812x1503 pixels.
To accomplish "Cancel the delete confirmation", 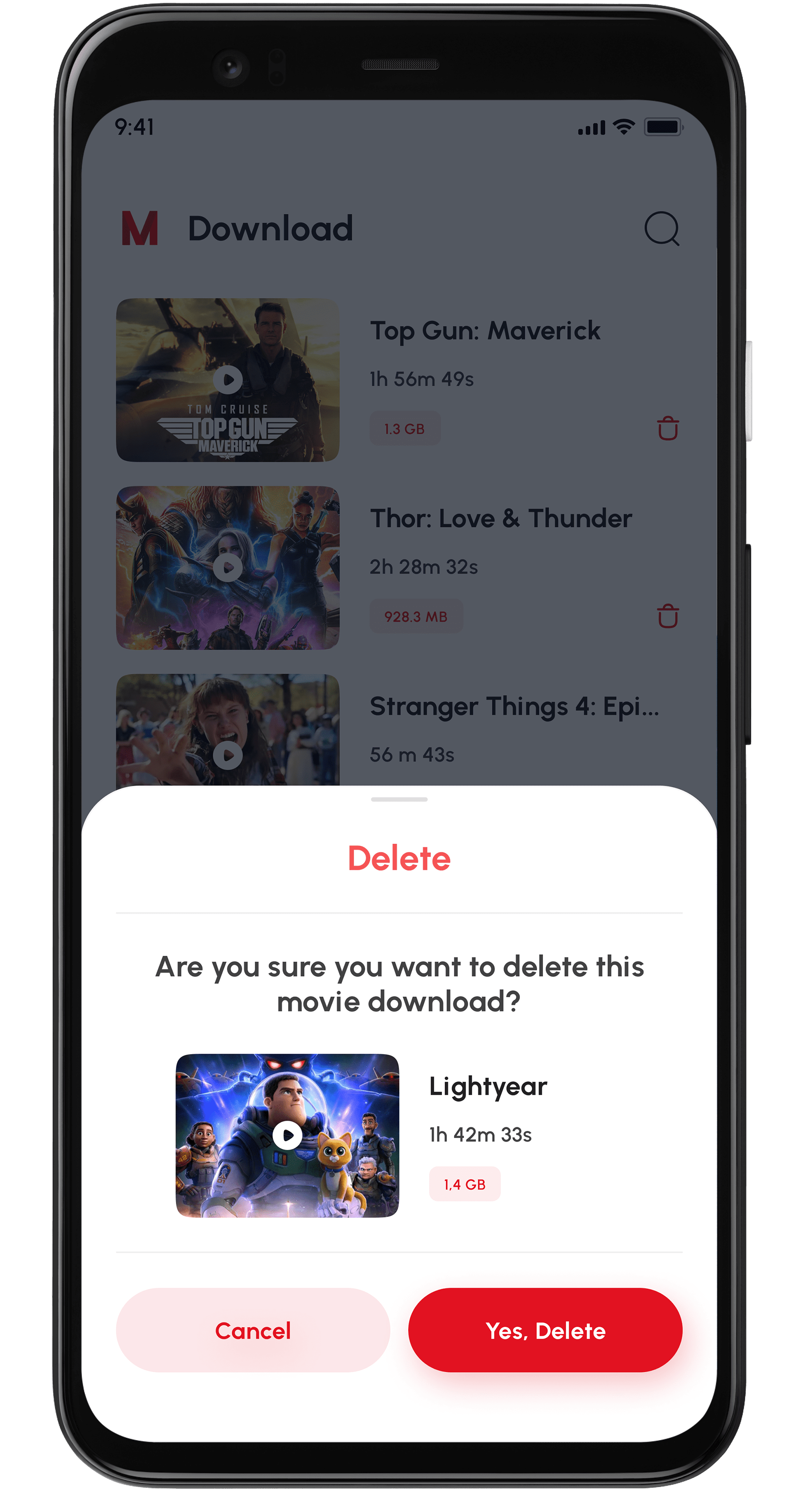I will click(252, 1331).
